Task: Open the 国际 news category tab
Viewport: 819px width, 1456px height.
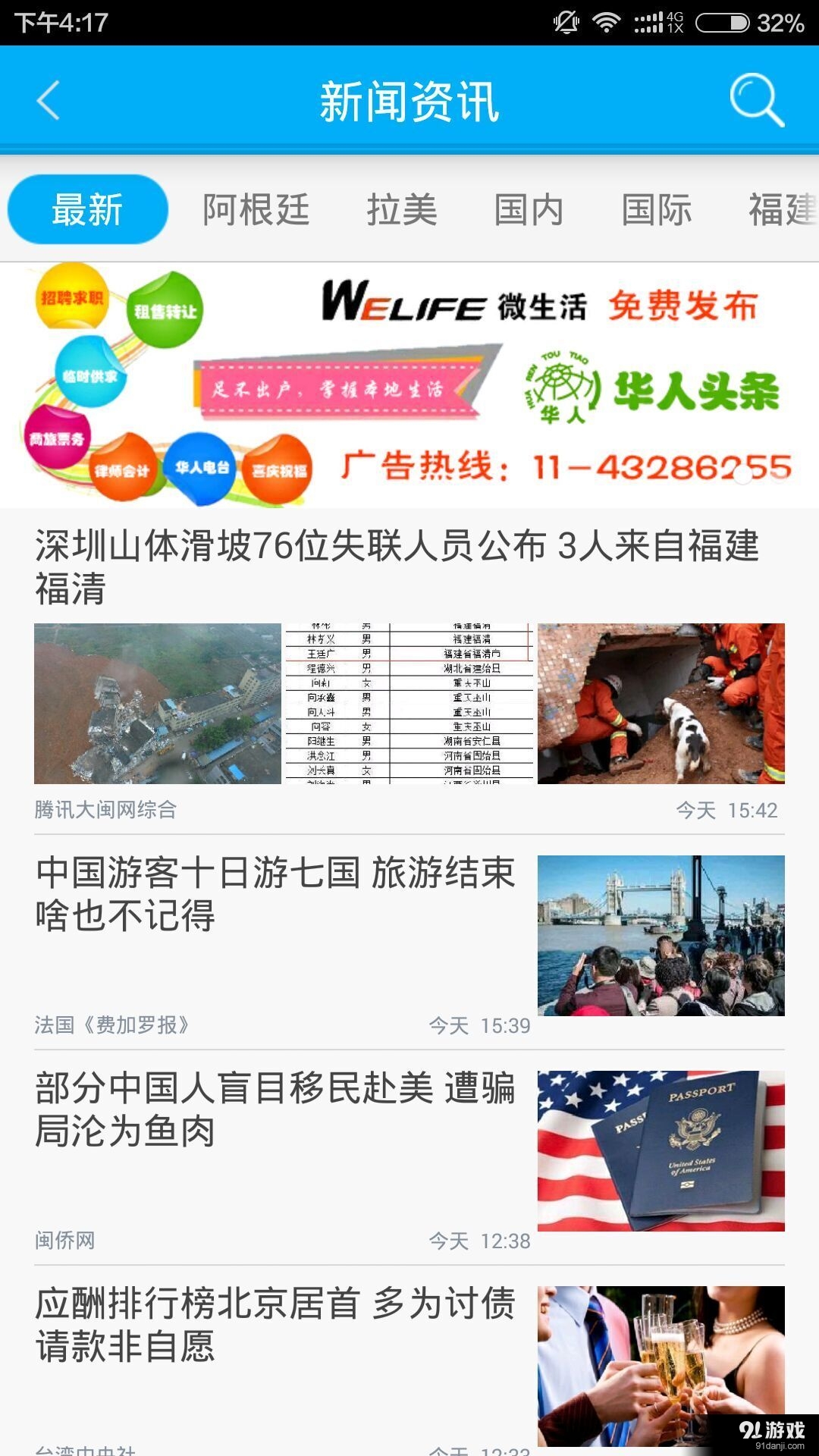Action: click(656, 210)
